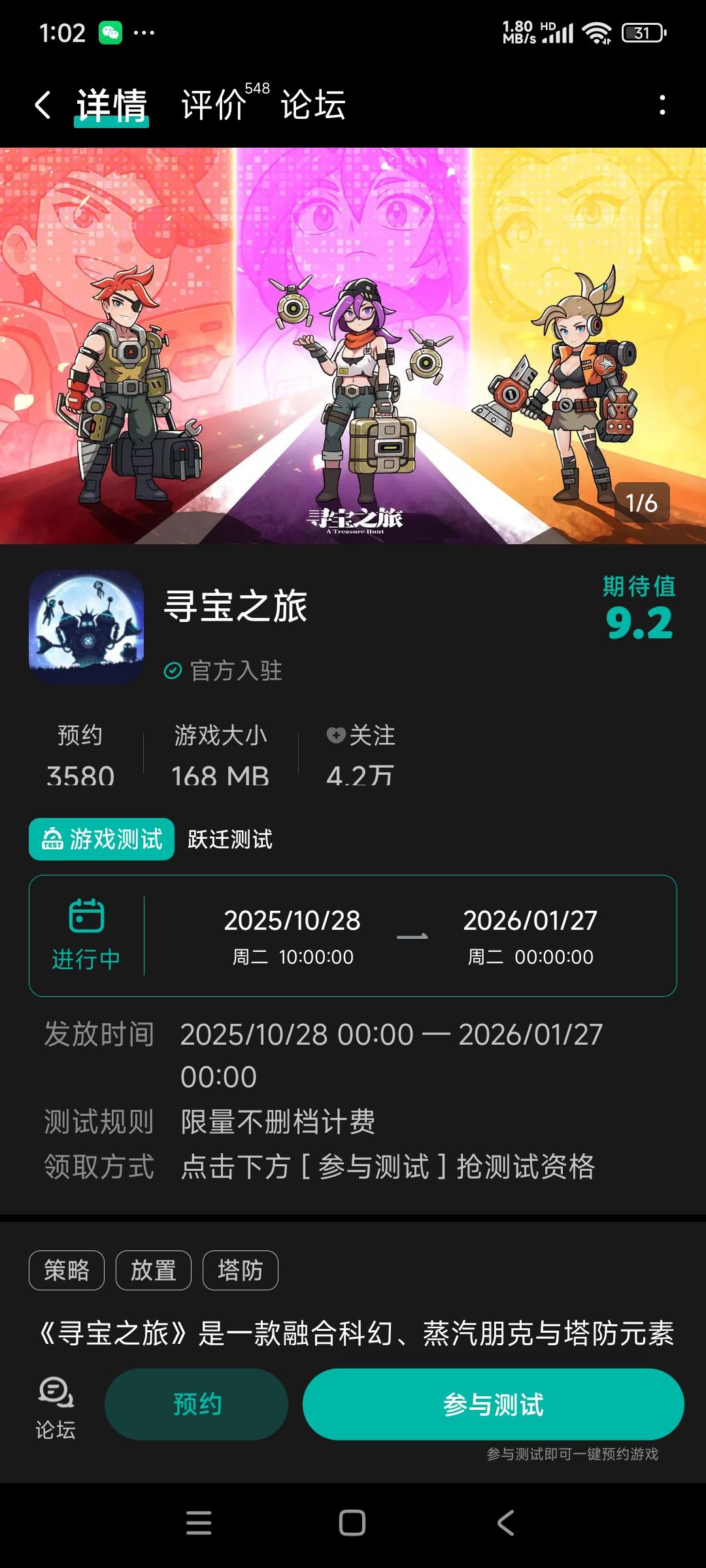Open the system recent apps view
Image resolution: width=706 pixels, height=1568 pixels.
pos(199,1523)
